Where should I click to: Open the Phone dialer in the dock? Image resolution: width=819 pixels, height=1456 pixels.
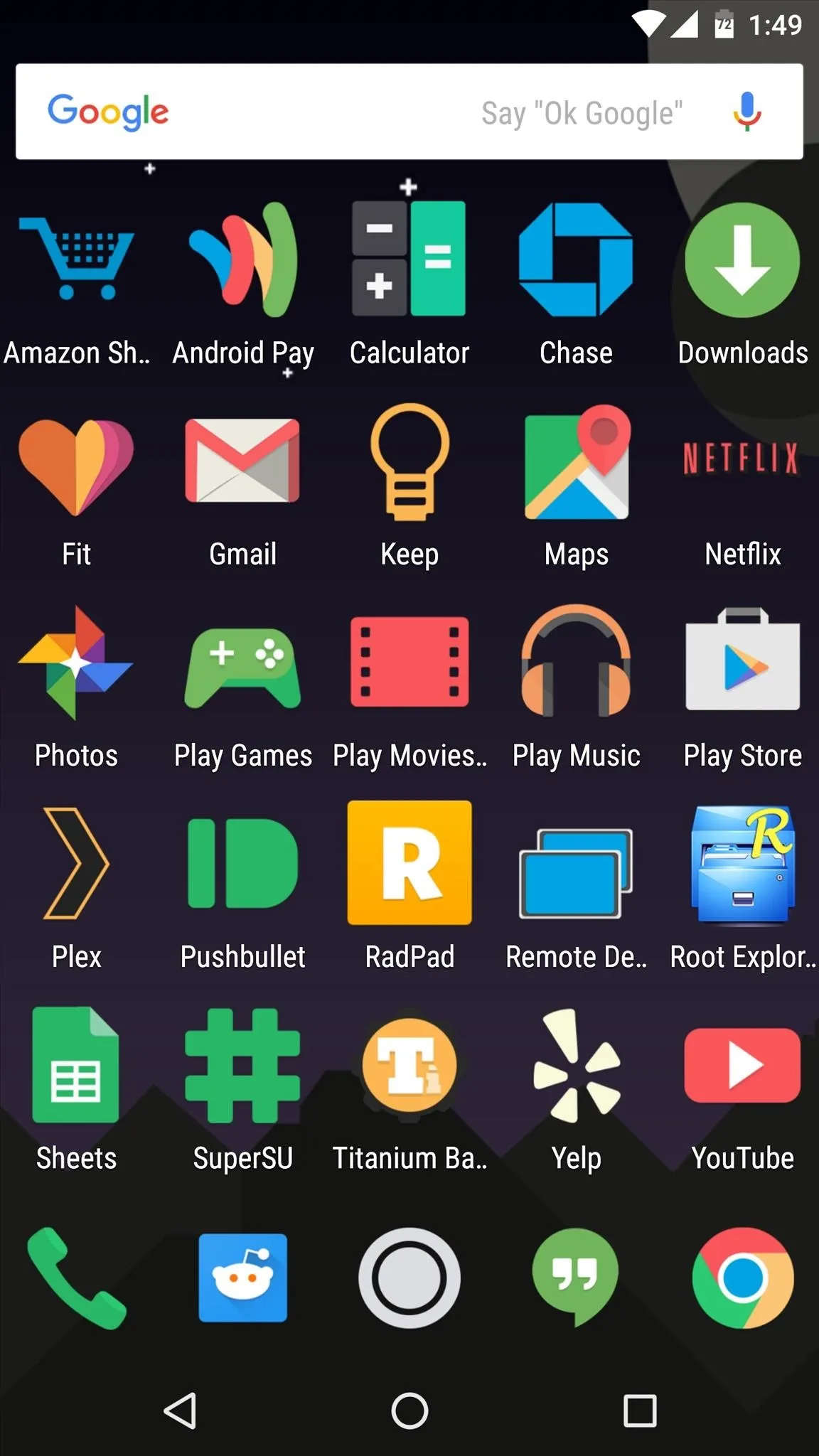76,1278
